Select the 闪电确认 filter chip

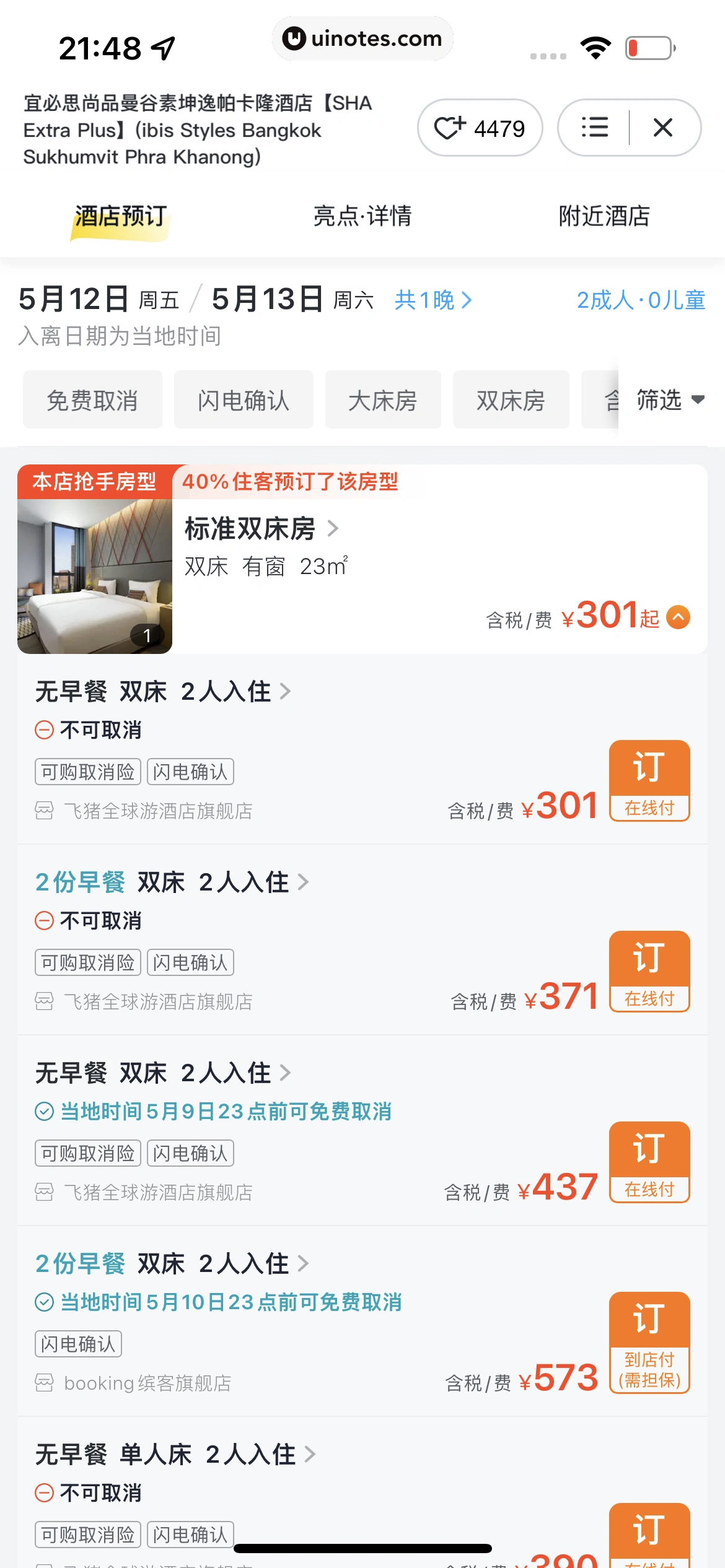(244, 400)
